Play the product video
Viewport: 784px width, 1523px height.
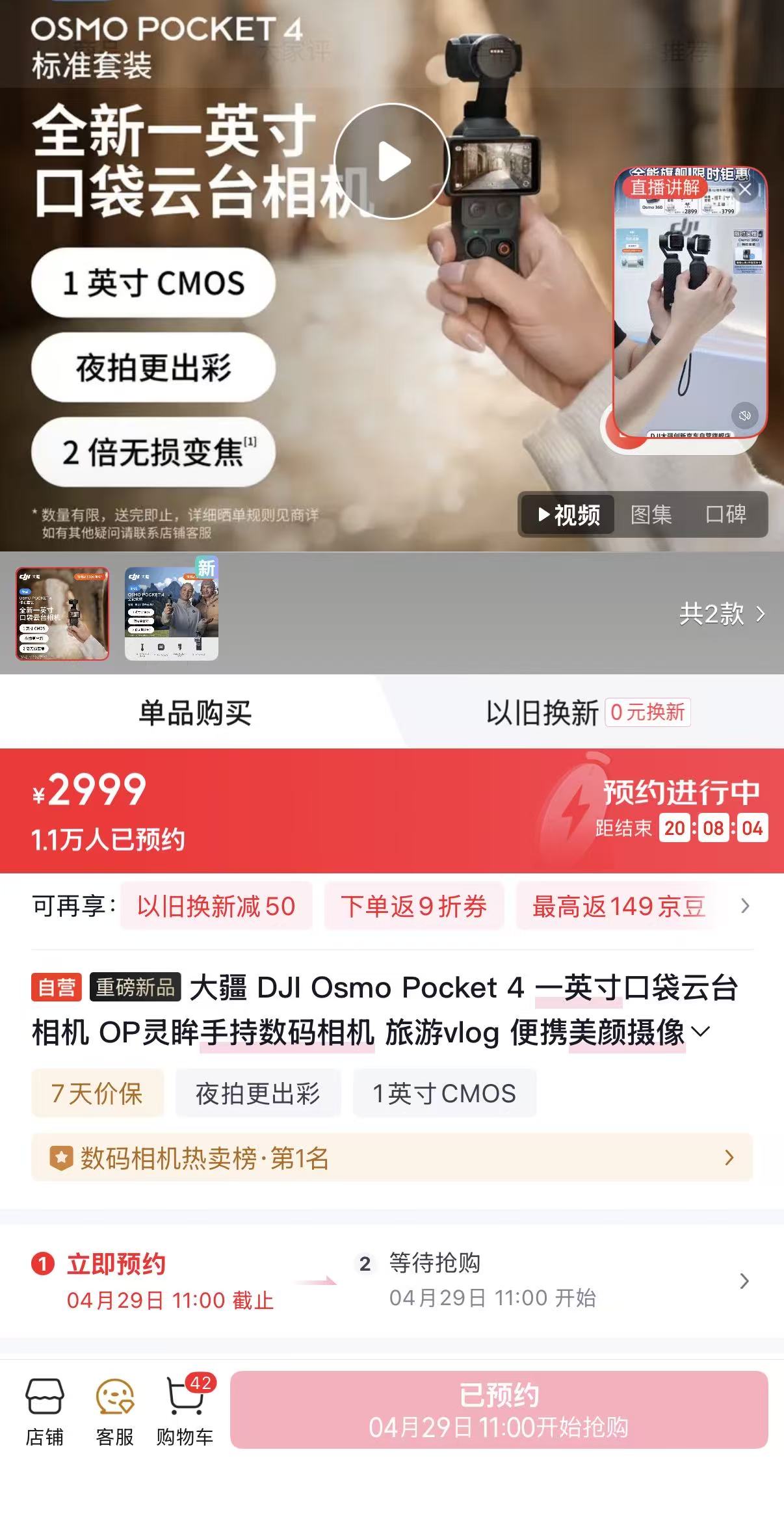coord(392,161)
